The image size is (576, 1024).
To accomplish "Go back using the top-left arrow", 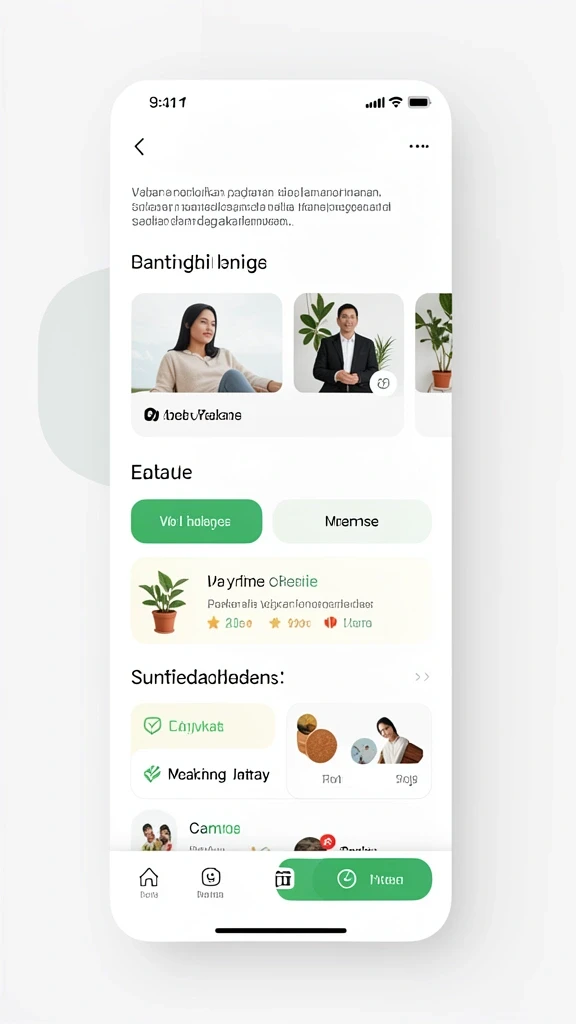I will tap(139, 146).
